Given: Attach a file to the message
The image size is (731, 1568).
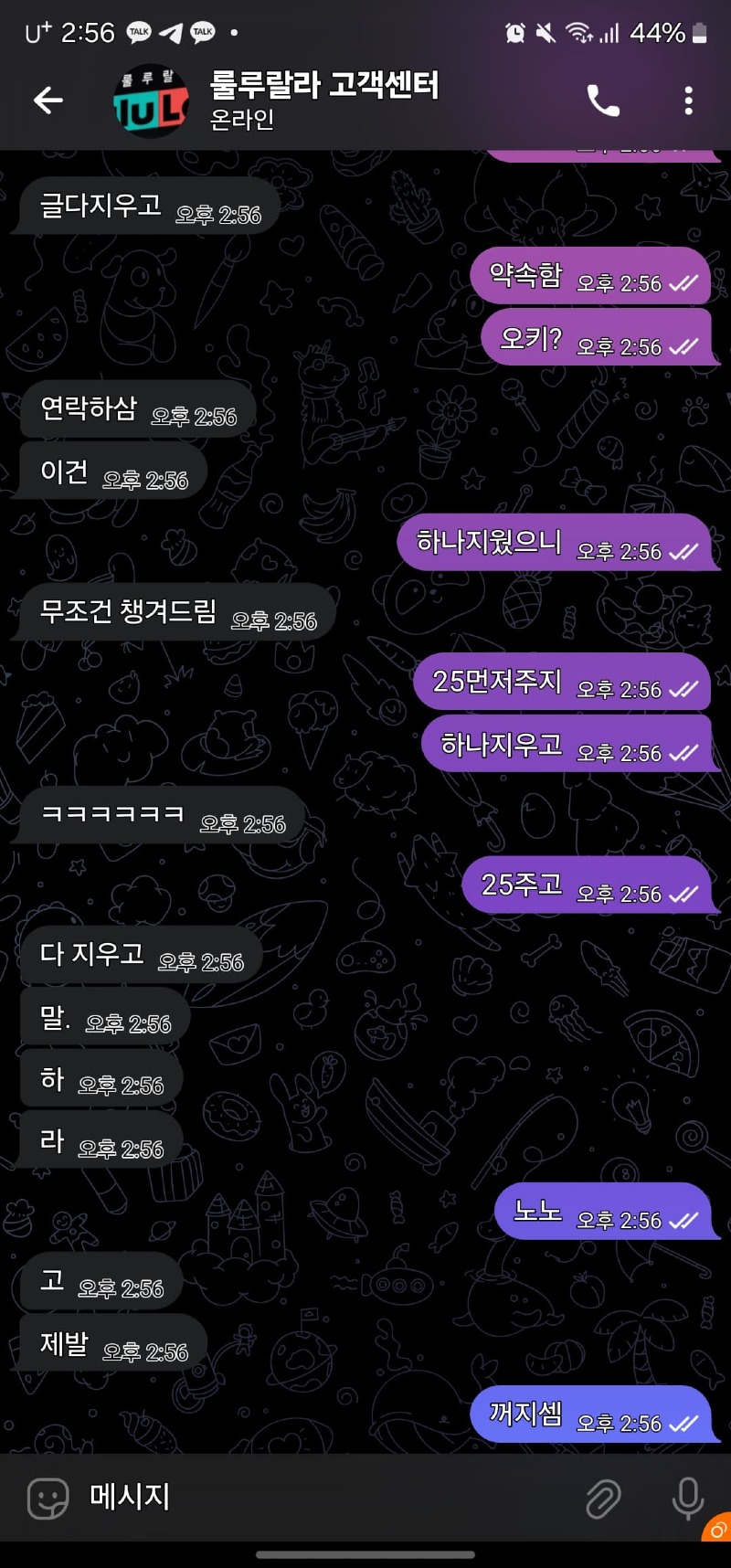Looking at the screenshot, I should coord(603,1499).
